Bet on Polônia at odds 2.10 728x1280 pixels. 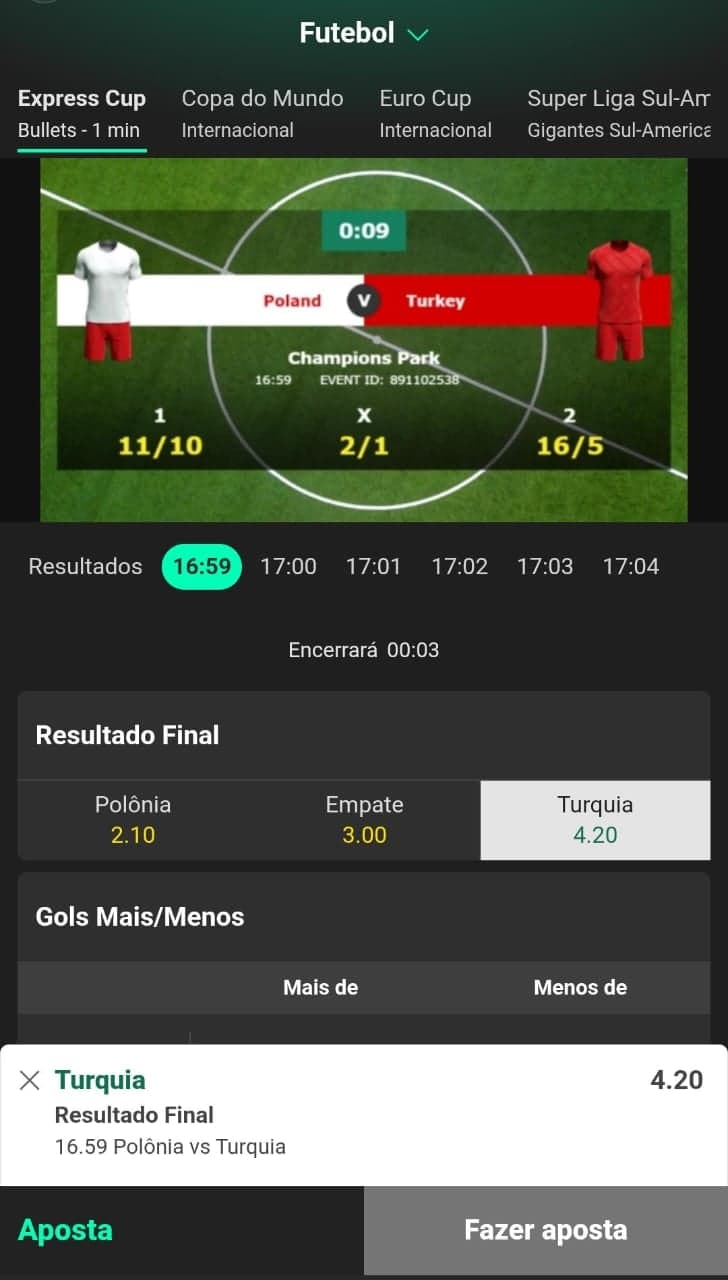tap(132, 820)
